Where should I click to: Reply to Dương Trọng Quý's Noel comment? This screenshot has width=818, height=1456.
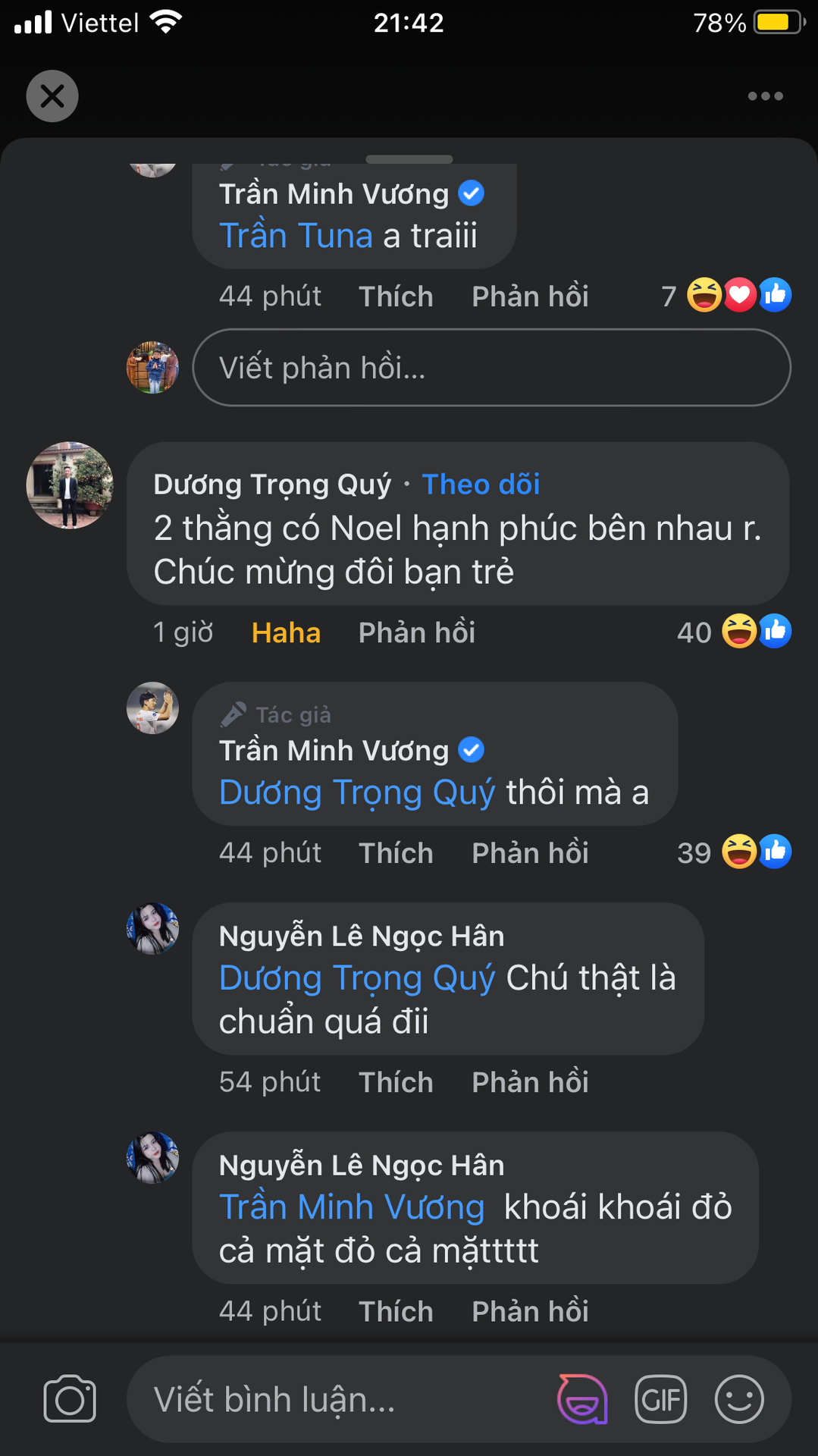(x=416, y=632)
